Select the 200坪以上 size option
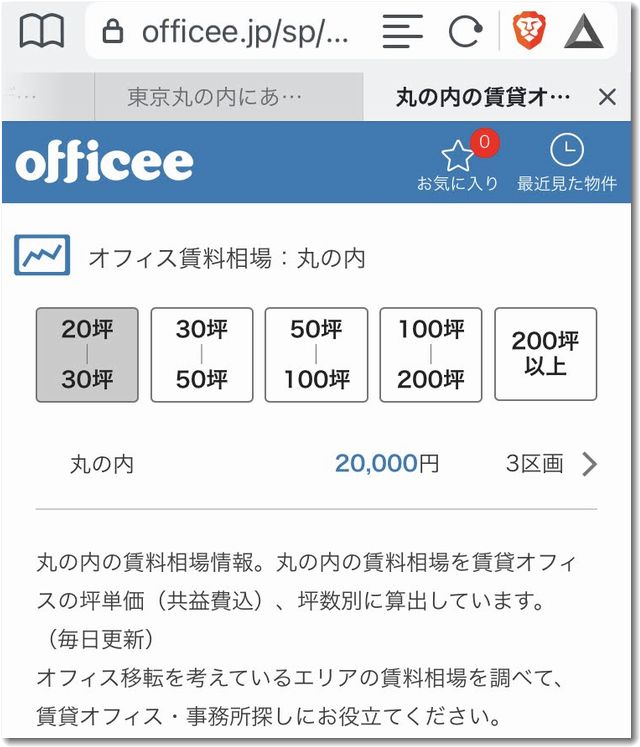The height and width of the screenshot is (747, 640). pyautogui.click(x=545, y=355)
